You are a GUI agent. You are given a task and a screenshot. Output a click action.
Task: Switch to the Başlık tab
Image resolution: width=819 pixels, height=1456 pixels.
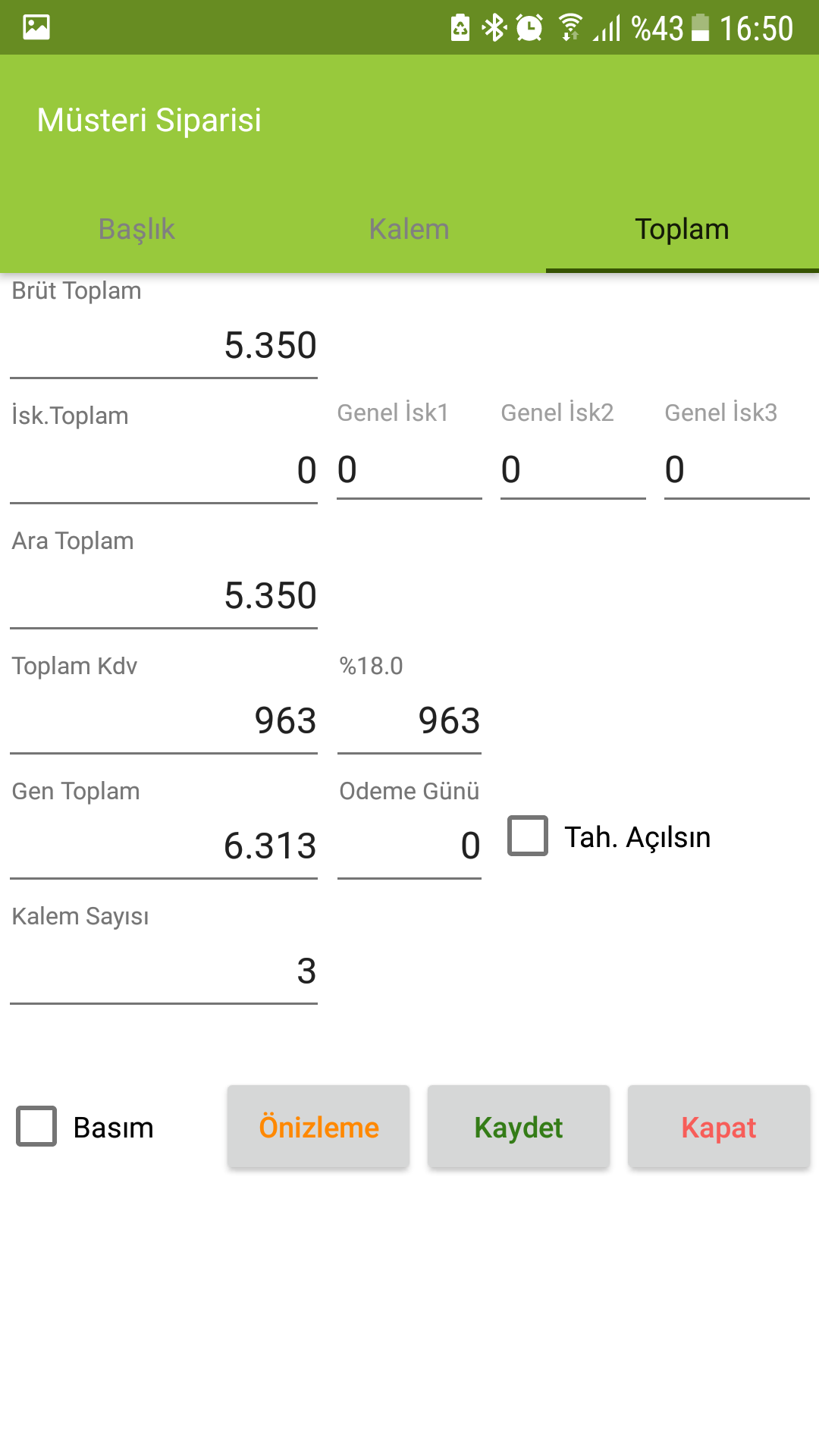[x=136, y=229]
